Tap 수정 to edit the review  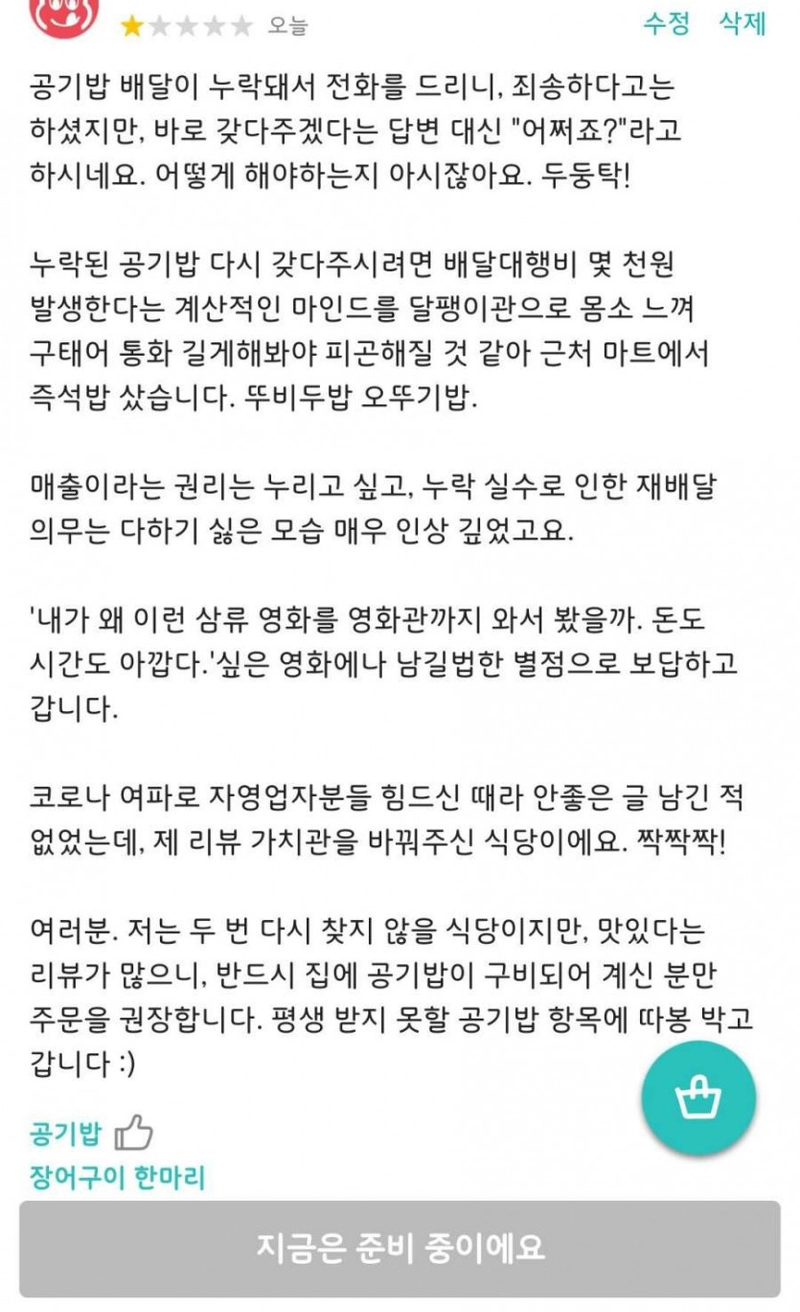click(667, 24)
